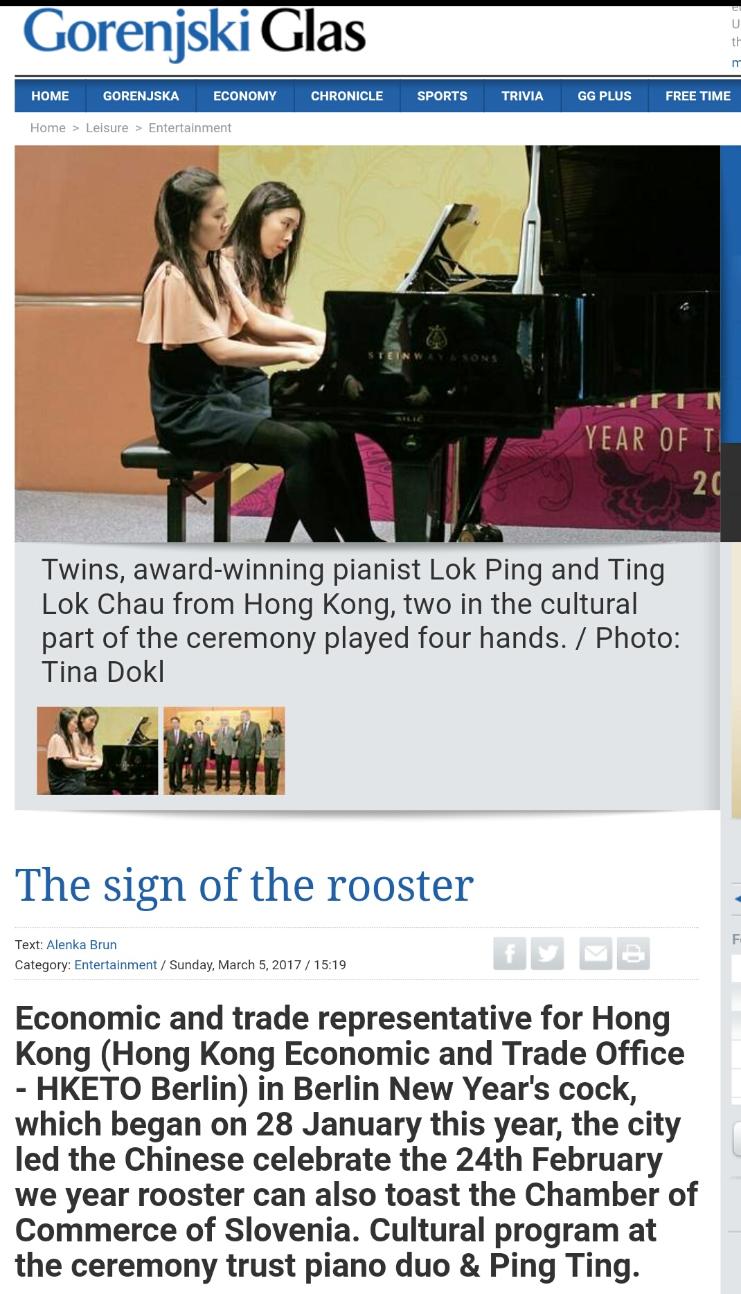Open the Leisure breadcrumb
The image size is (741, 1294).
107,128
